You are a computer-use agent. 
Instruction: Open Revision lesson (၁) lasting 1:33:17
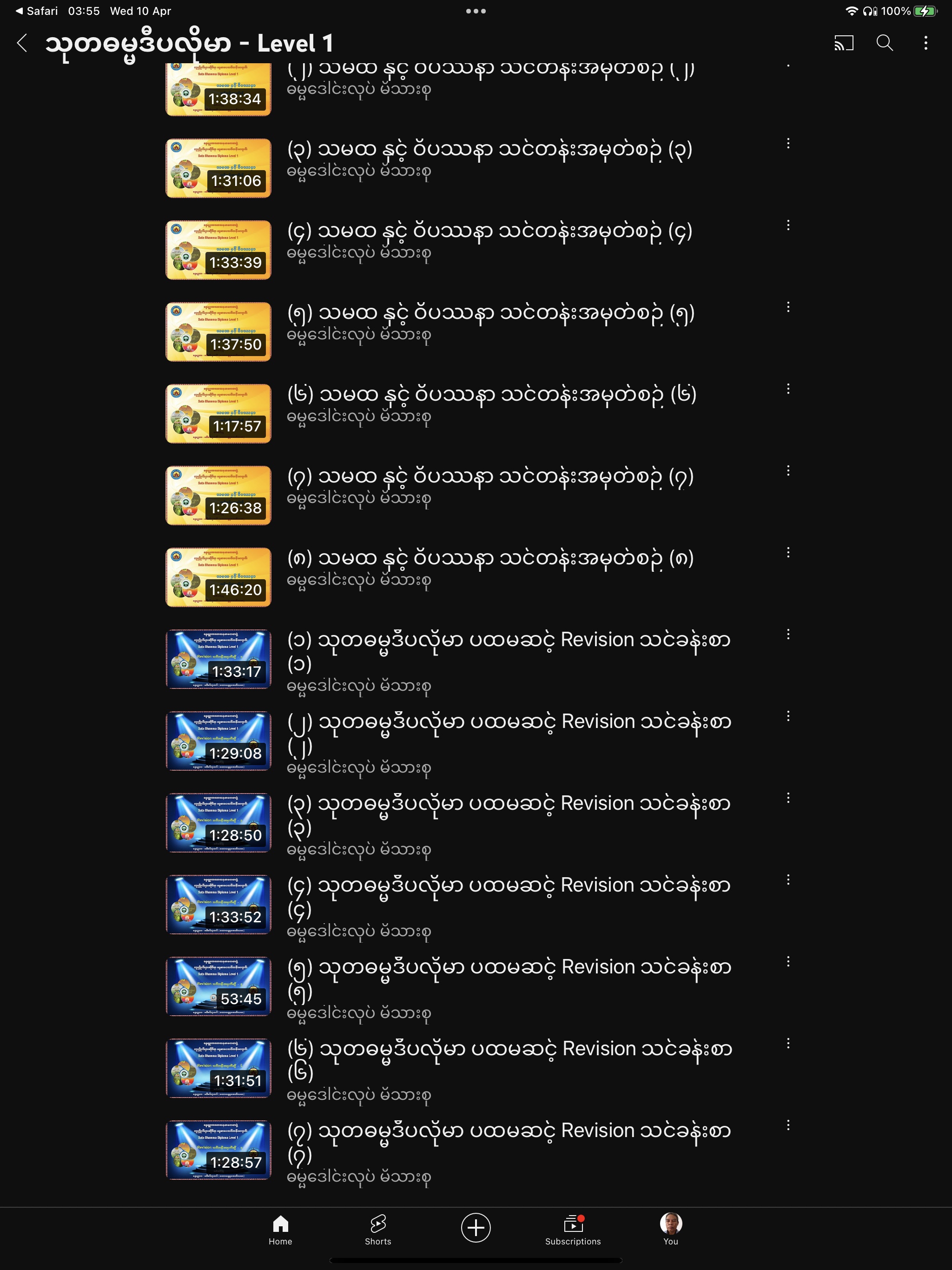(x=218, y=659)
